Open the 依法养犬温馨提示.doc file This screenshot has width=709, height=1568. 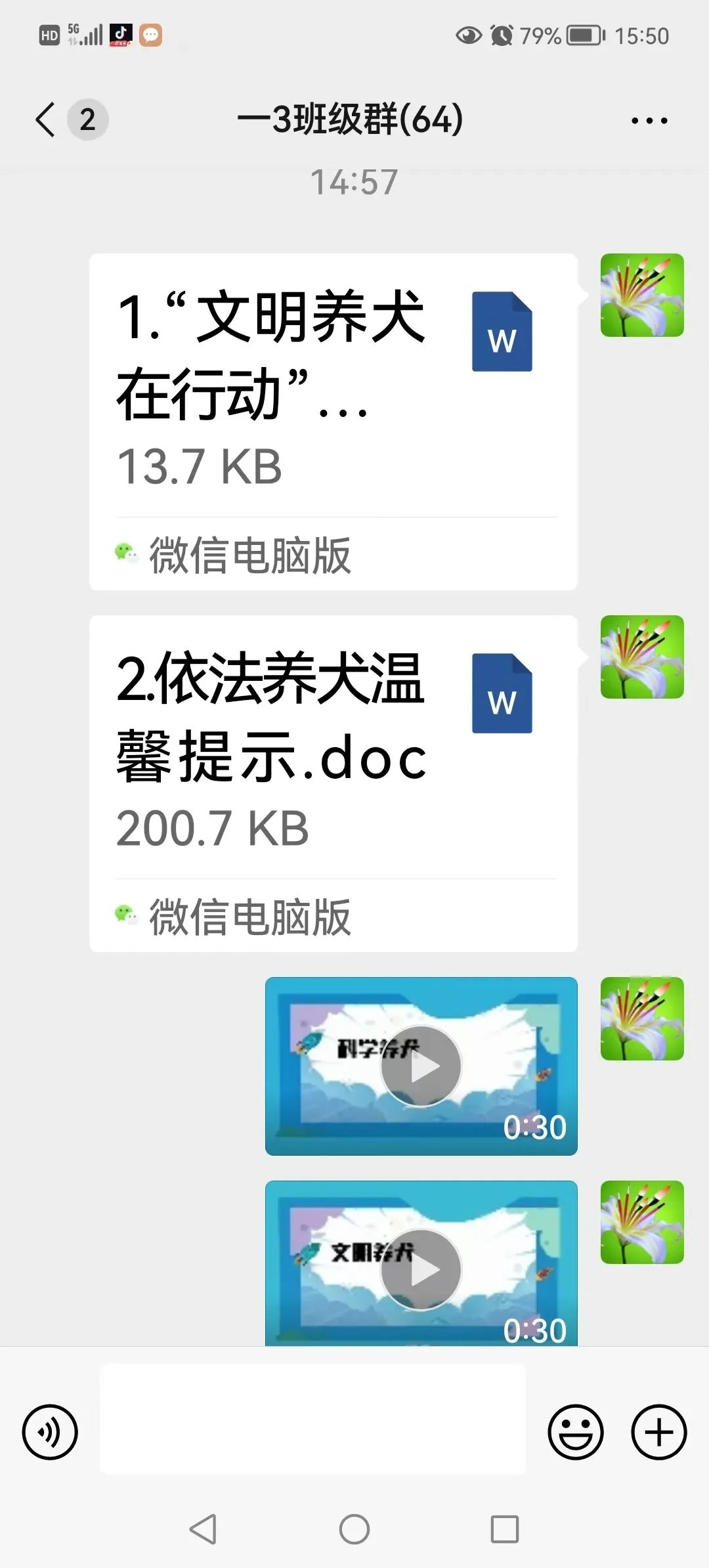333,755
